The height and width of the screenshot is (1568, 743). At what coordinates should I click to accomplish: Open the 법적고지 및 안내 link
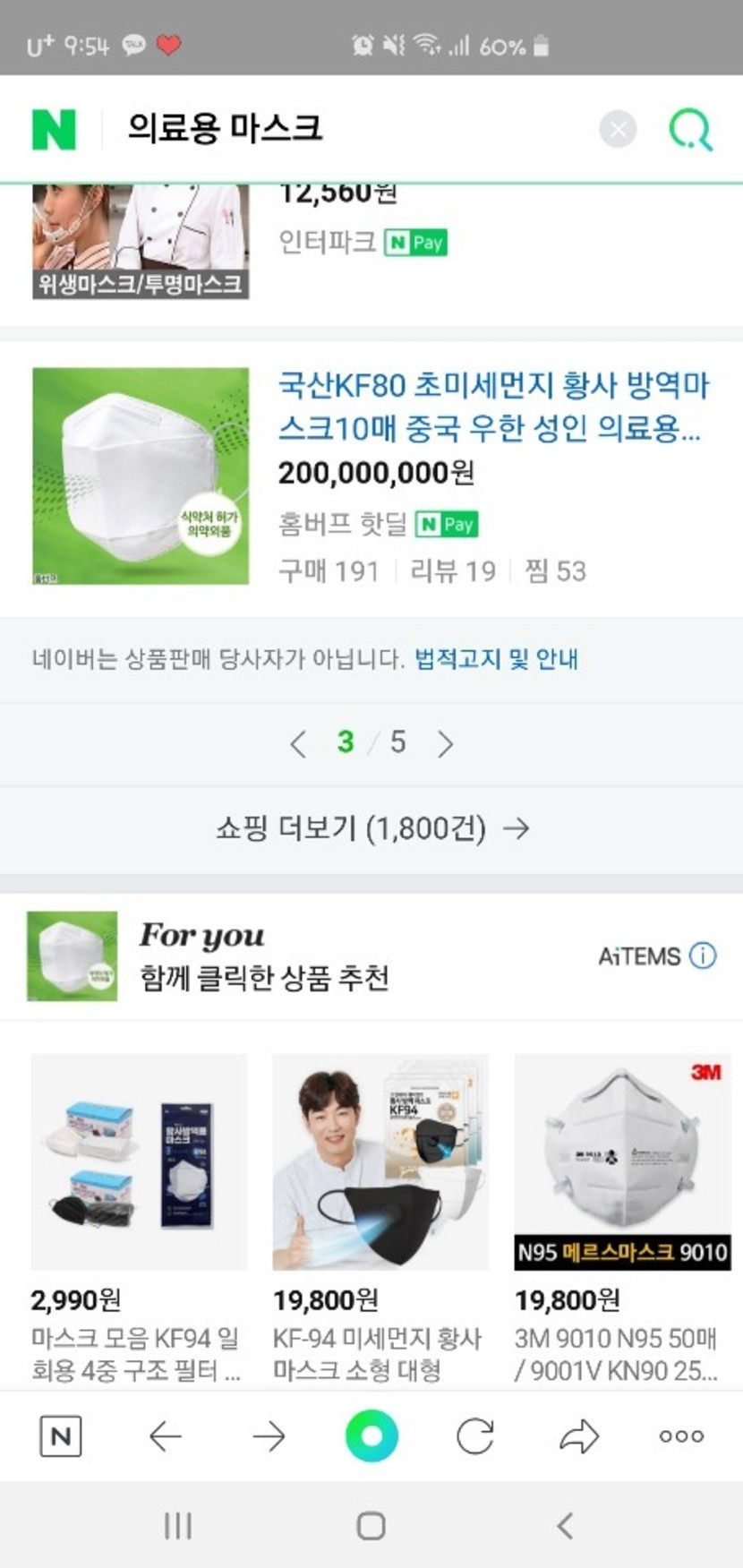point(496,660)
